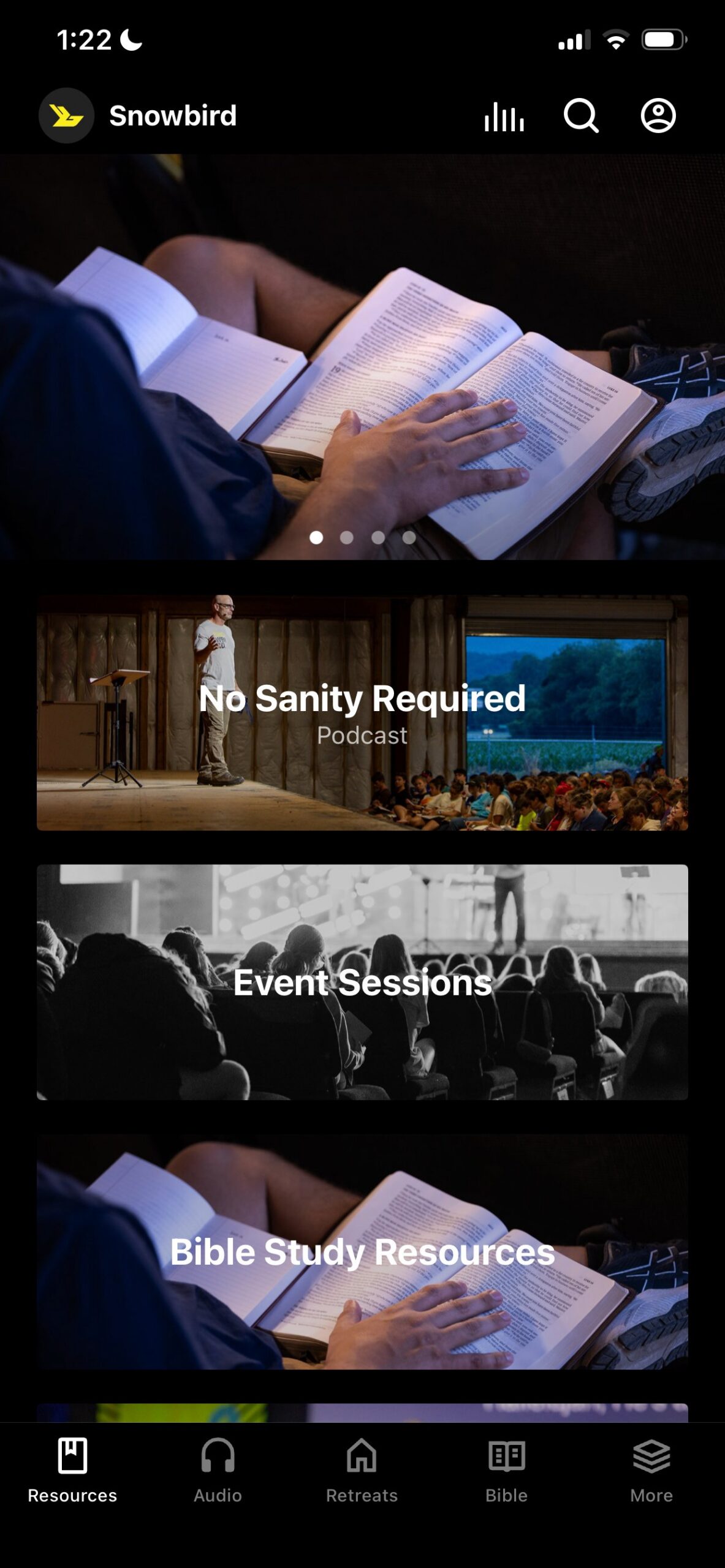725x1568 pixels.
Task: Open search from the top bar
Action: pos(581,116)
